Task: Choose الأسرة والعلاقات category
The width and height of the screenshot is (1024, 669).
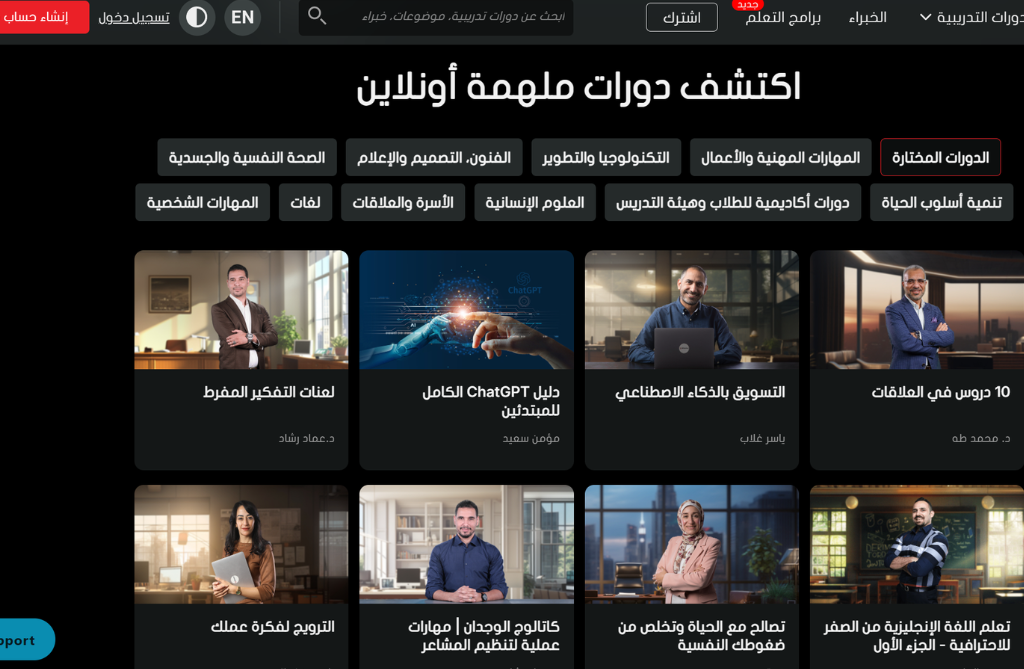Action: pyautogui.click(x=403, y=202)
